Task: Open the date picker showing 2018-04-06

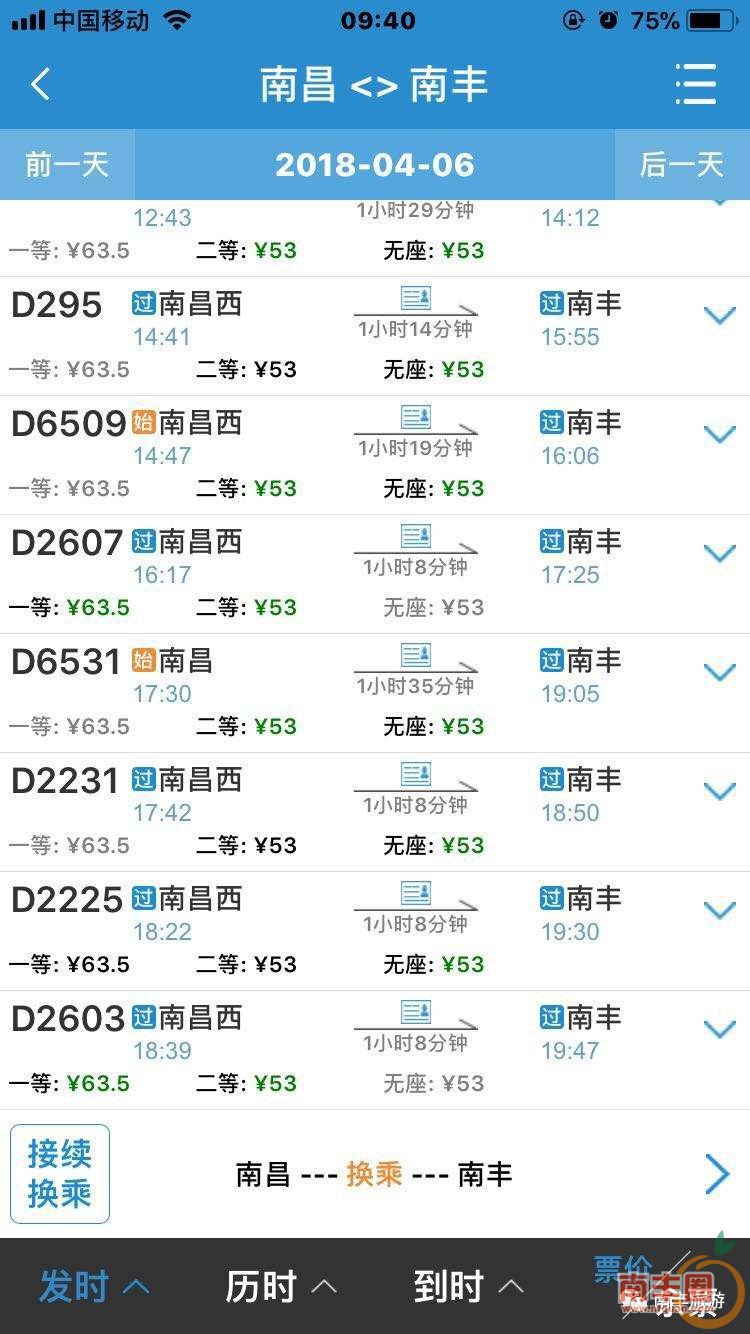Action: (375, 165)
